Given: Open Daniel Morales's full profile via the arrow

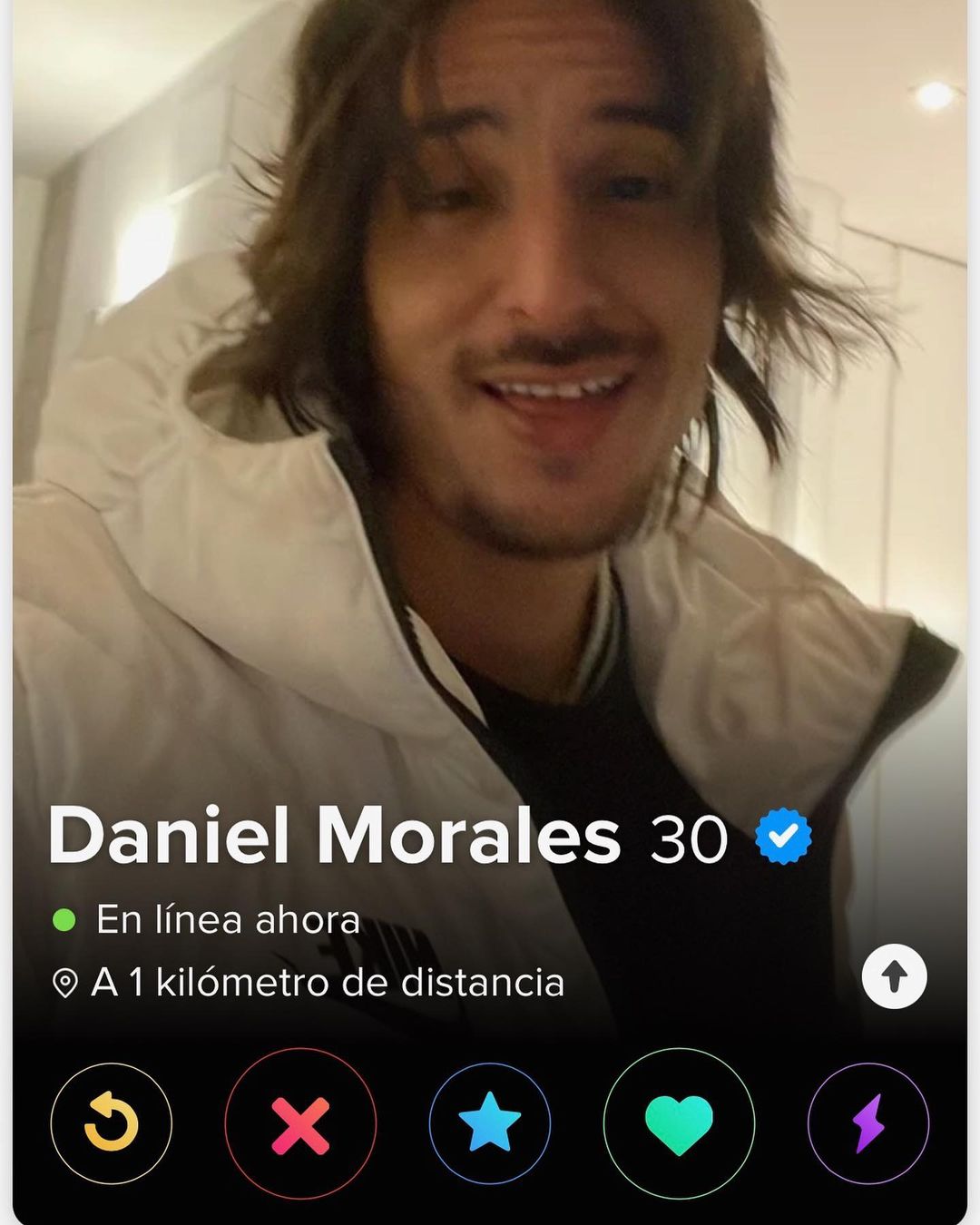Looking at the screenshot, I should (x=895, y=977).
